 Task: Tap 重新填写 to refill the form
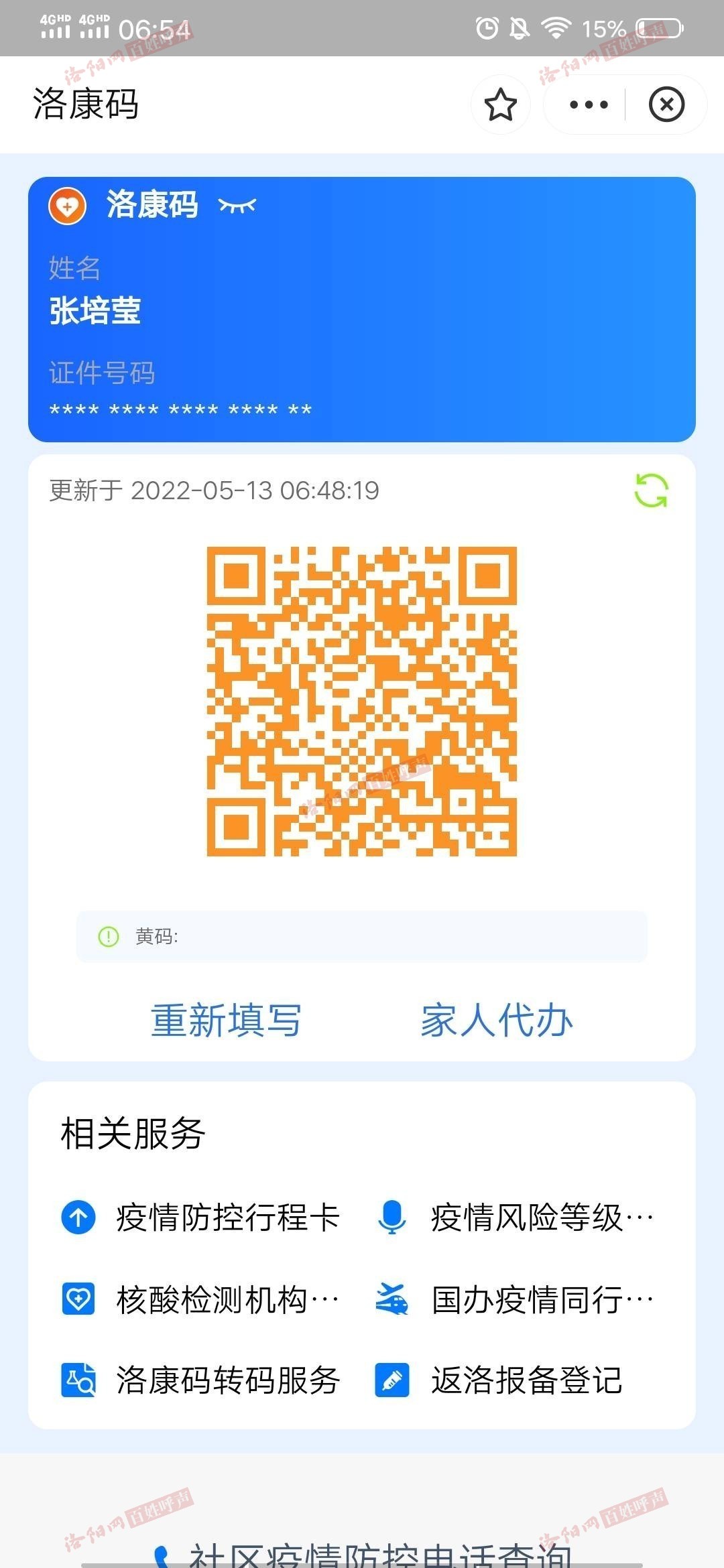tap(226, 1021)
